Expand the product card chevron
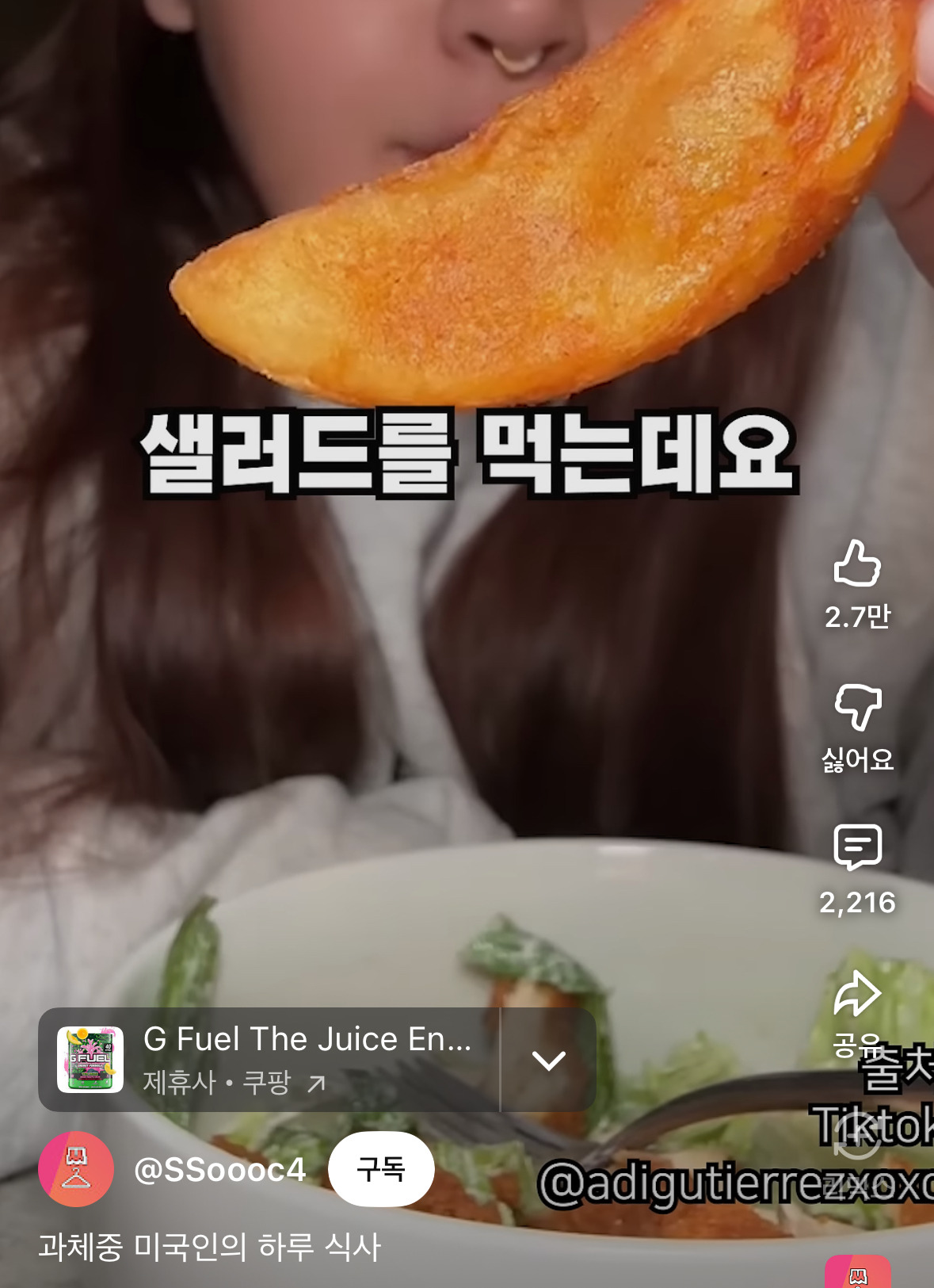The image size is (934, 1288). click(x=548, y=1060)
